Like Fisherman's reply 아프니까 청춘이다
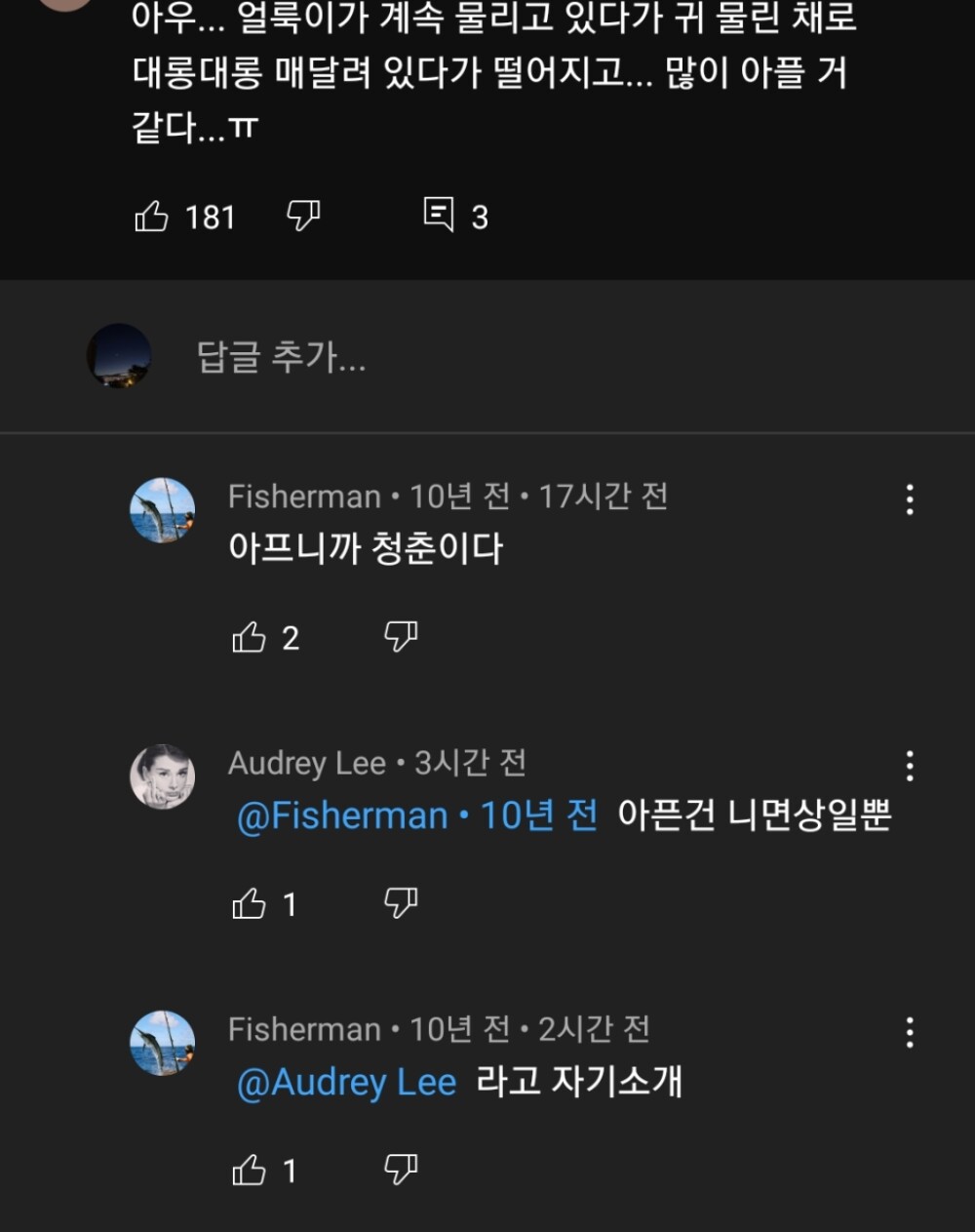This screenshot has width=975, height=1232. pos(250,637)
